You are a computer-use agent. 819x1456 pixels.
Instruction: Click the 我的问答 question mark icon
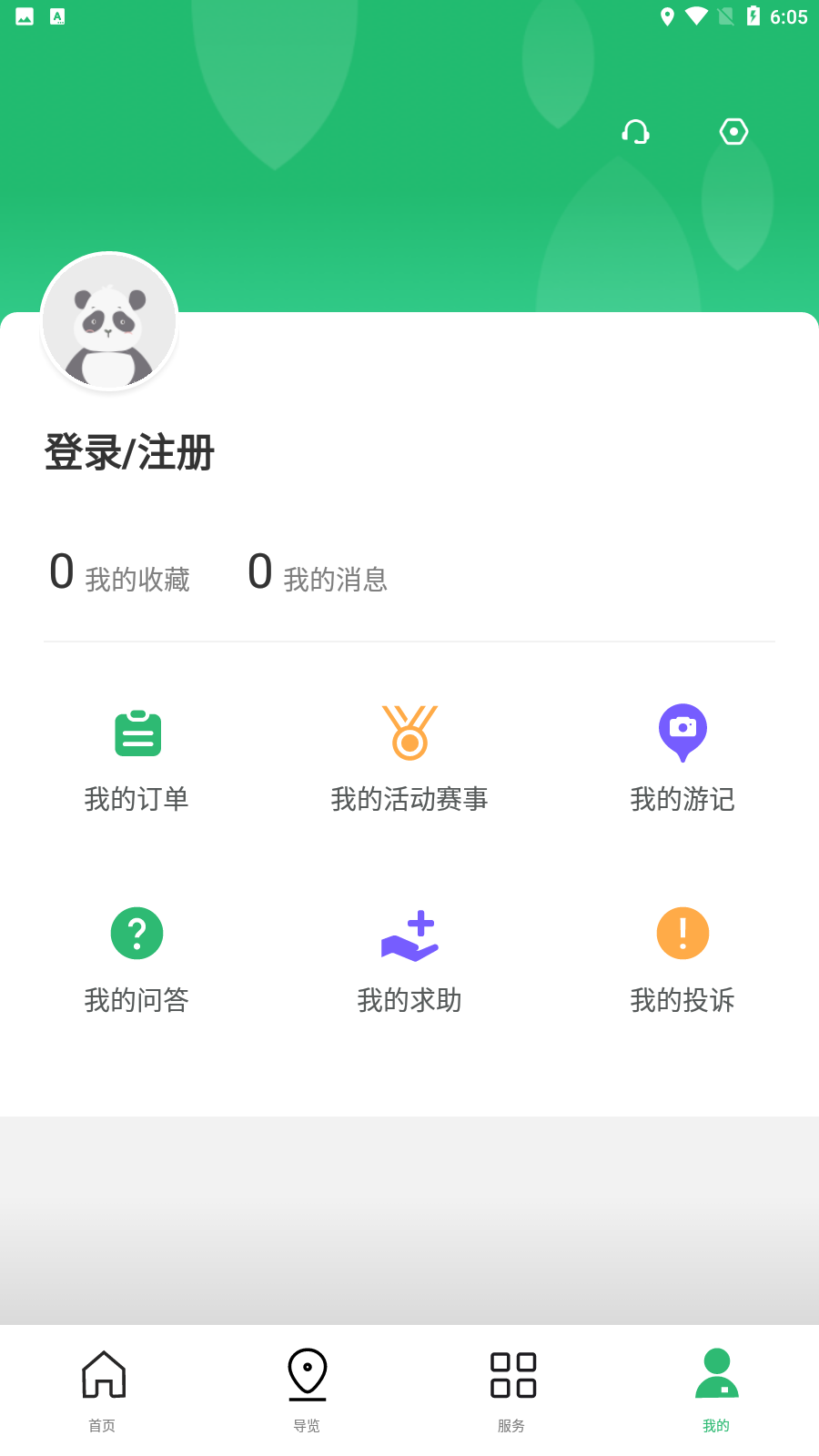point(137,933)
